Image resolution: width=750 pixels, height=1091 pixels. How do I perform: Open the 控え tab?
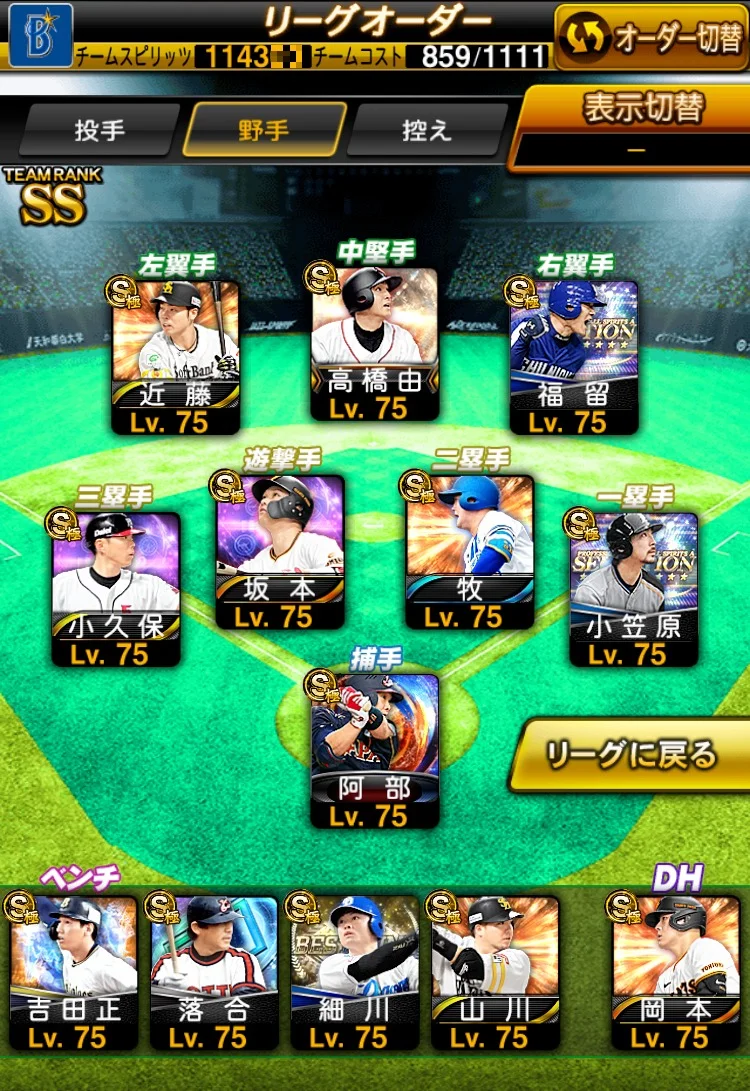pos(427,130)
